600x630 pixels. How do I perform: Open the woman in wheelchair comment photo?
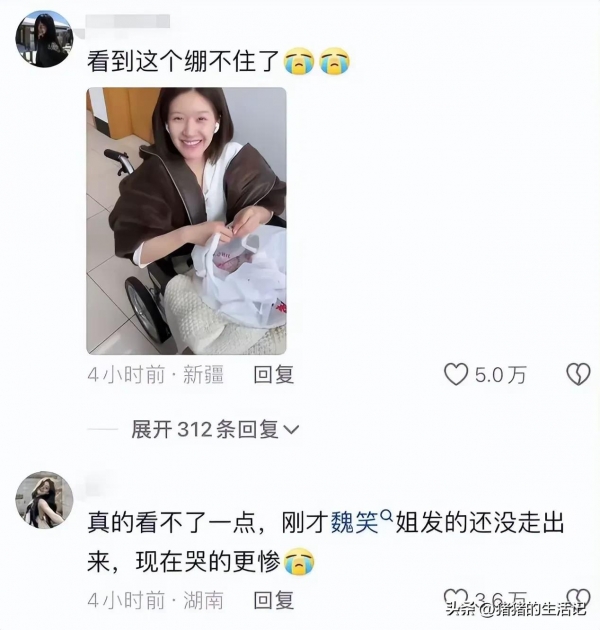[x=186, y=221]
